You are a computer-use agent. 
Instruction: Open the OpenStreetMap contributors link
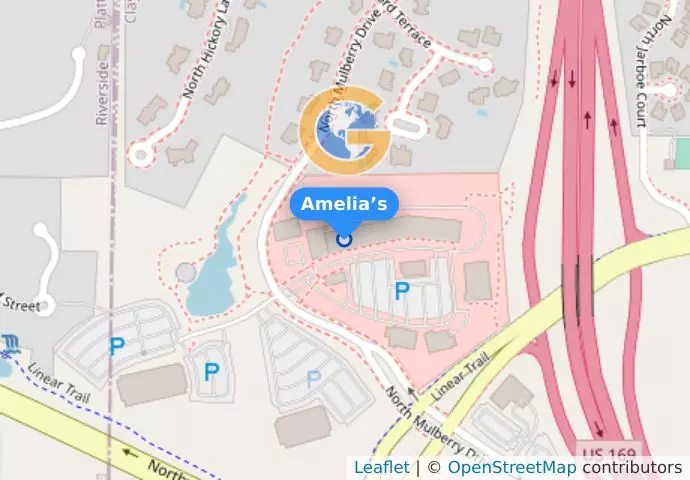(x=511, y=467)
